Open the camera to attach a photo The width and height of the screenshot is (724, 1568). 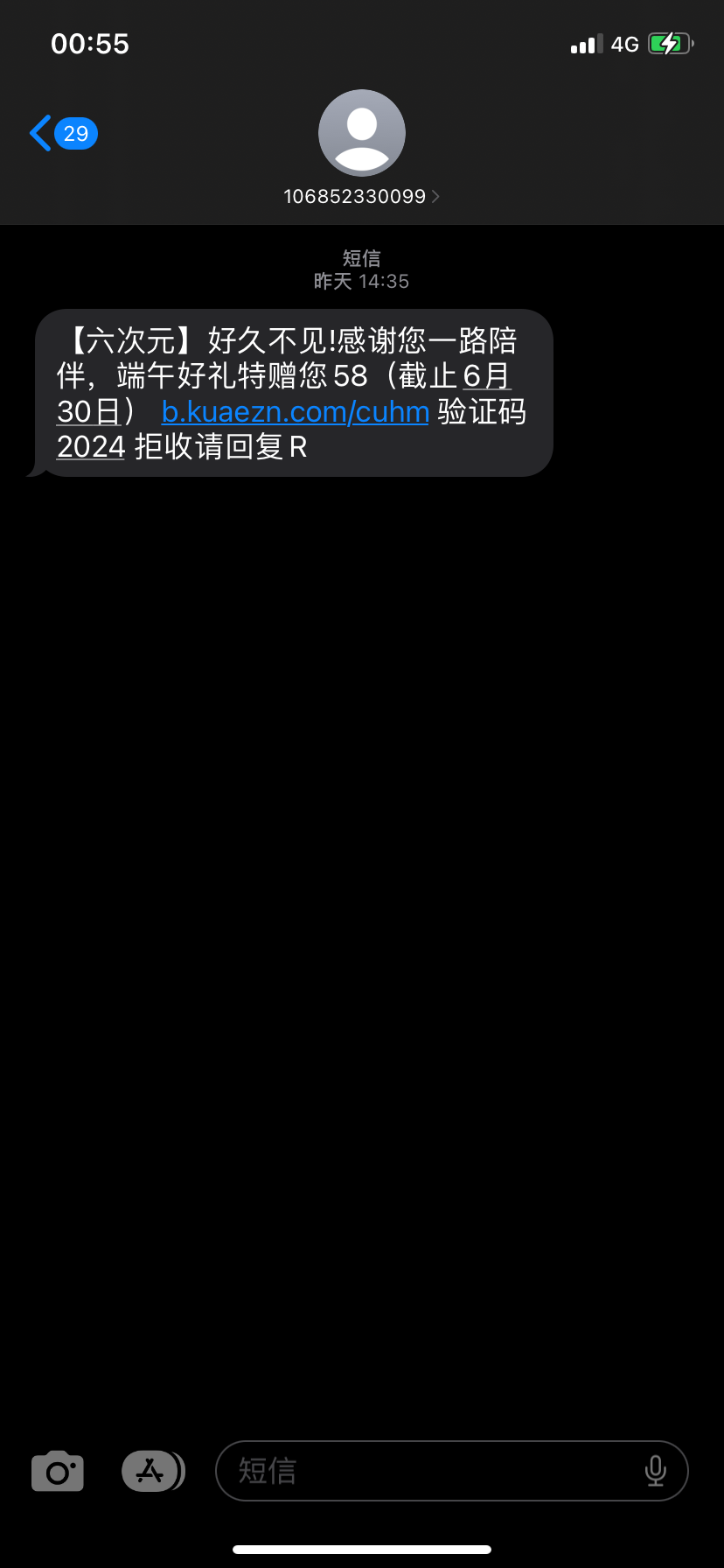(x=58, y=1471)
